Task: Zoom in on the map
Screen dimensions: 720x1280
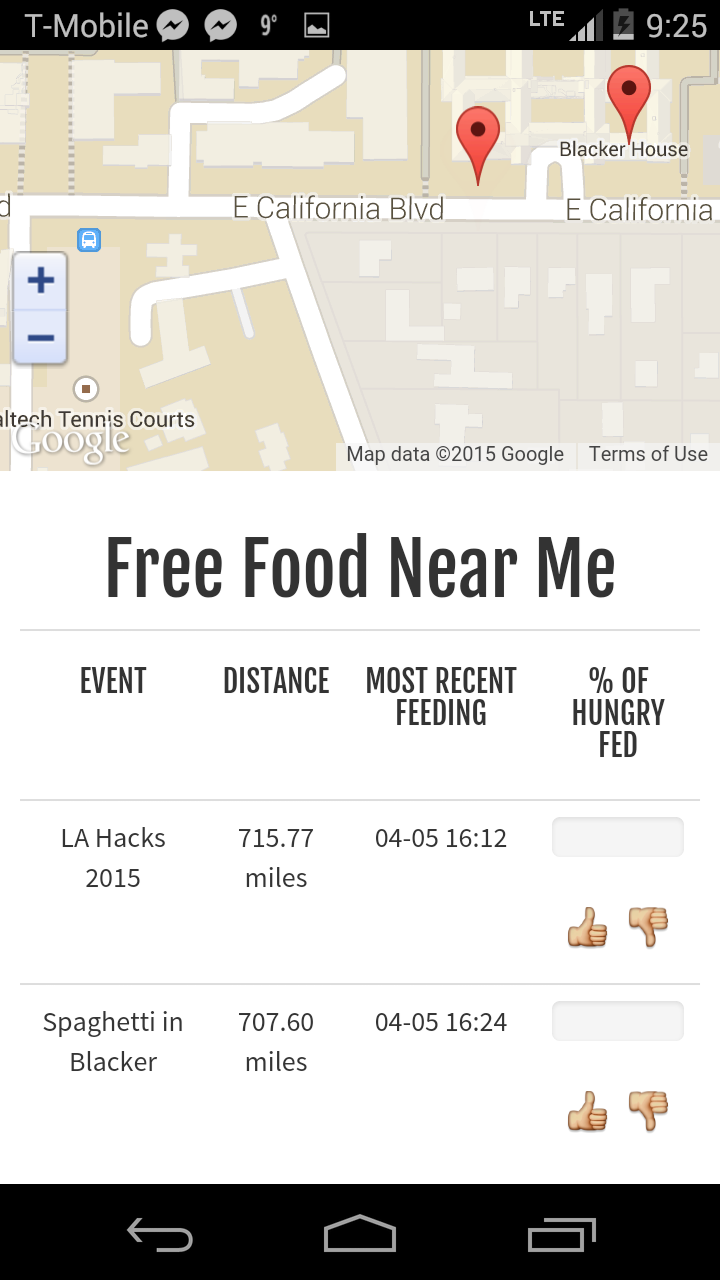Action: 40,280
